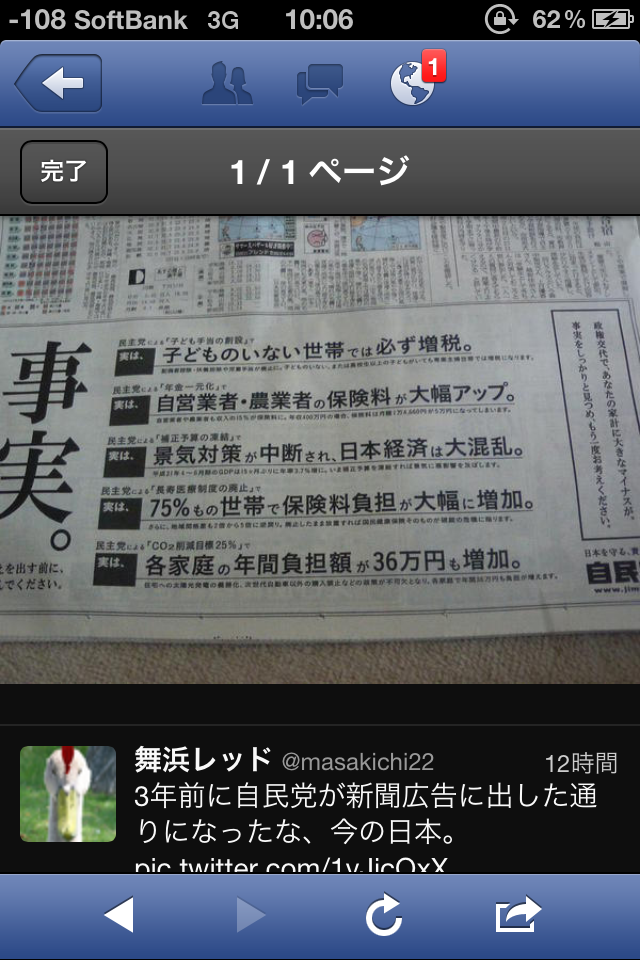Go back using the top-left arrow

[59, 84]
